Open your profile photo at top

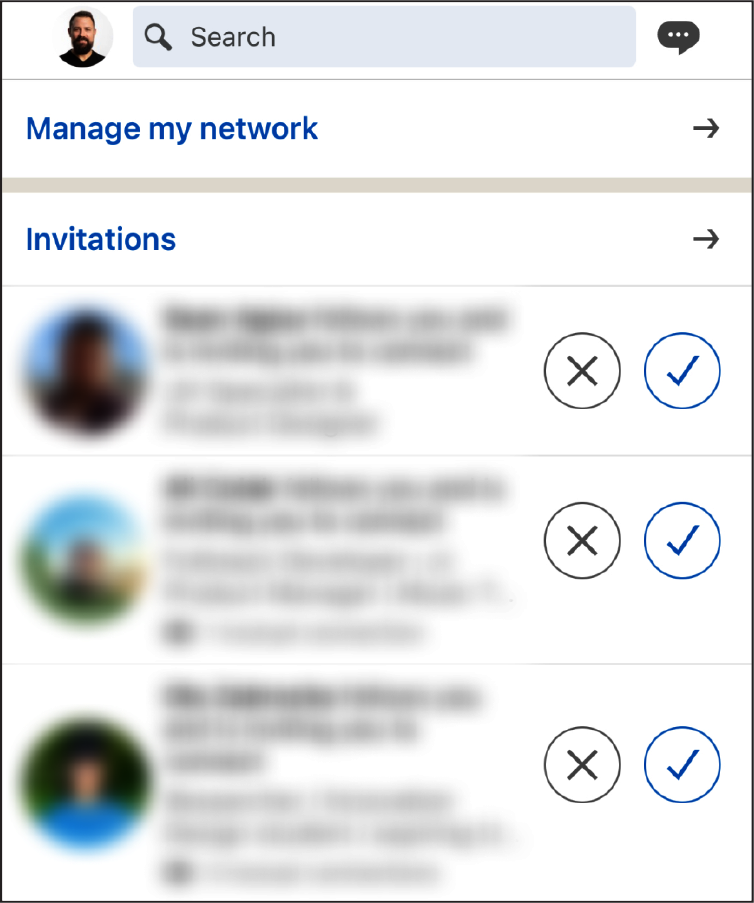[84, 38]
